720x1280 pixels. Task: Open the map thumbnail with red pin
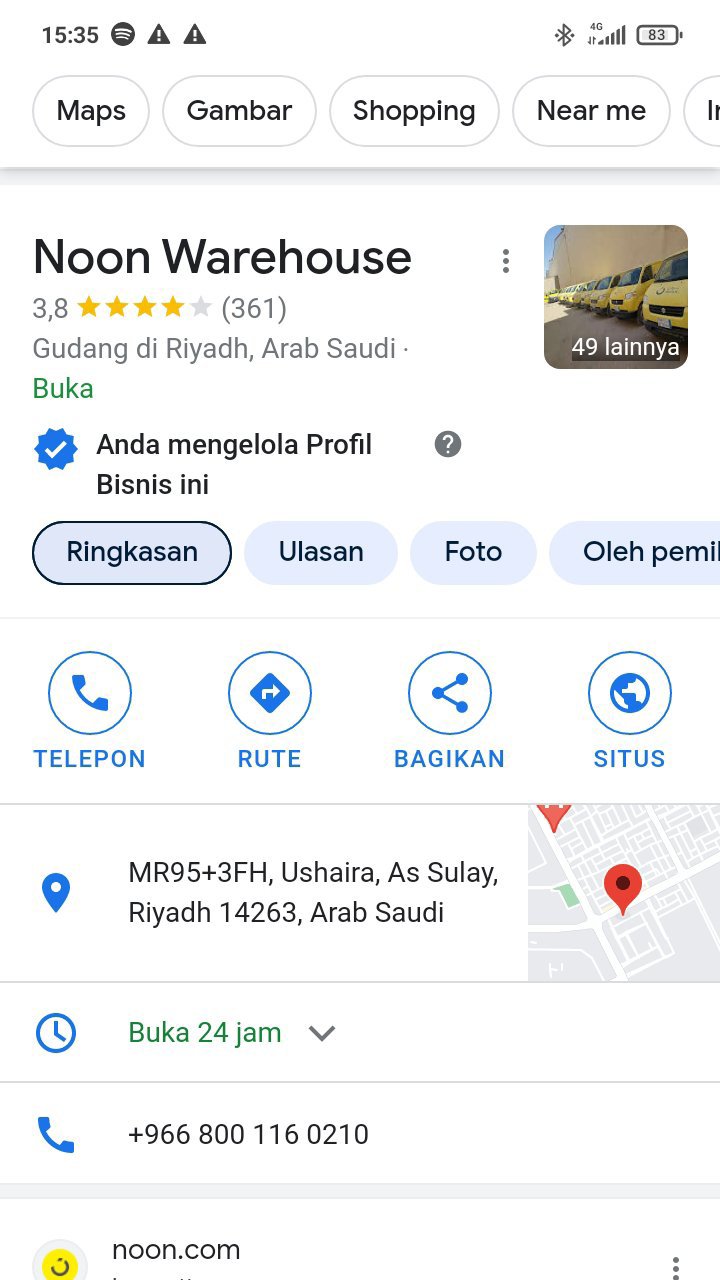coord(623,892)
